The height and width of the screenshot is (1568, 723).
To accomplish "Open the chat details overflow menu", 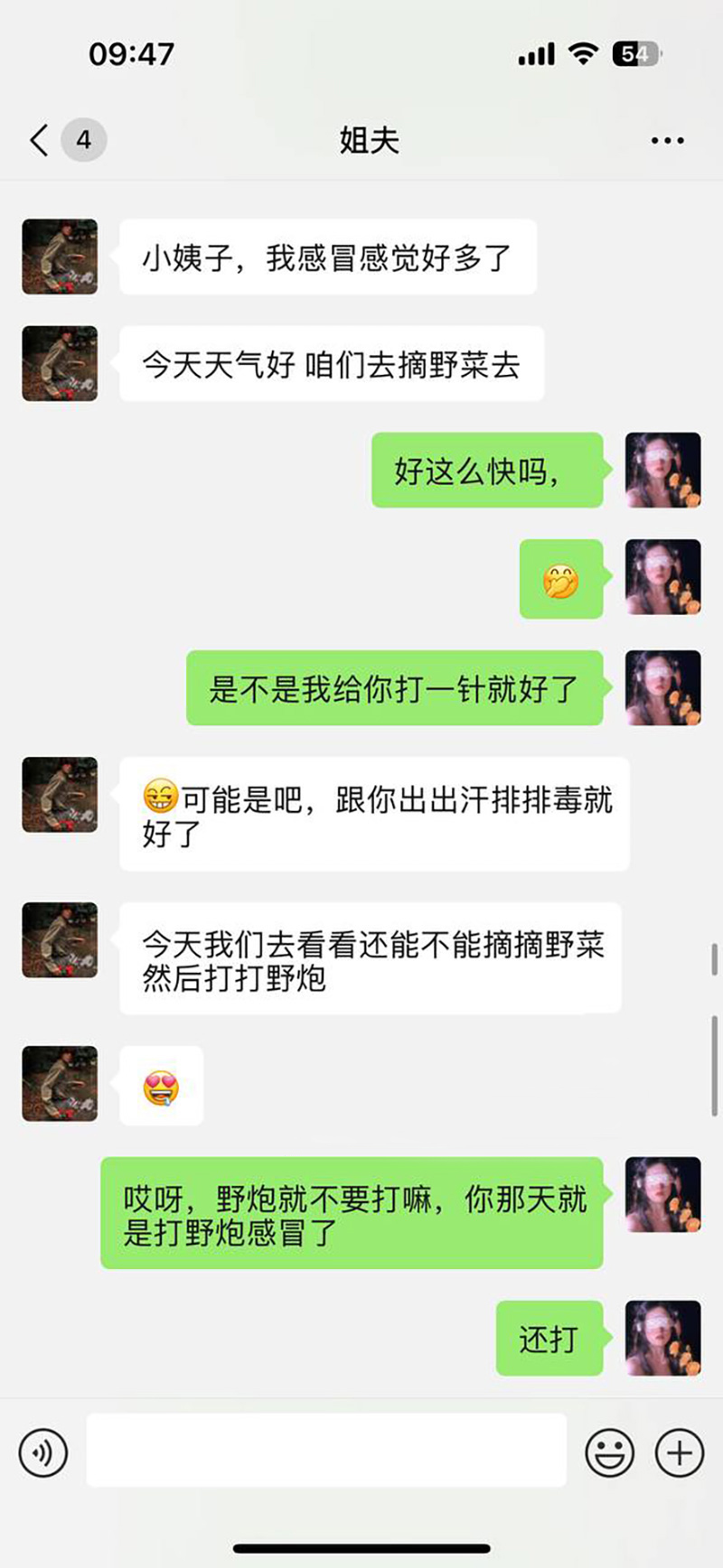I will pos(667,141).
